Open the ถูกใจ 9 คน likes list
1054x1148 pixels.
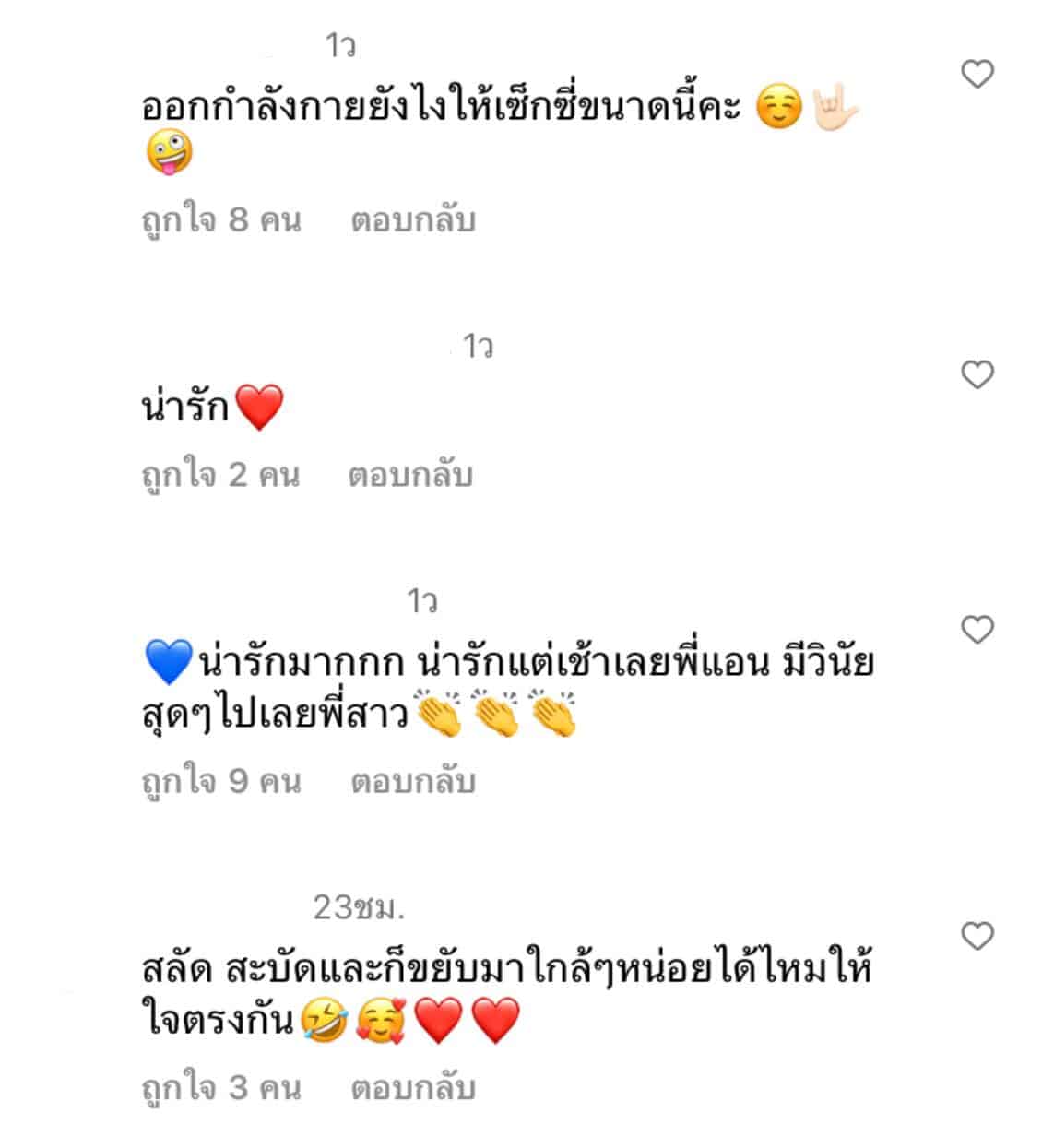click(221, 781)
